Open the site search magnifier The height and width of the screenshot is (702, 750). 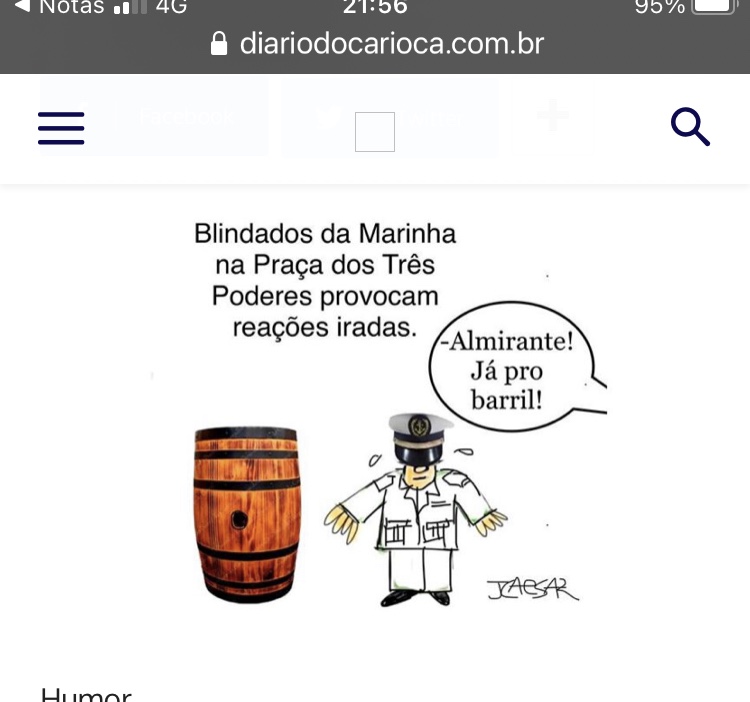click(689, 127)
